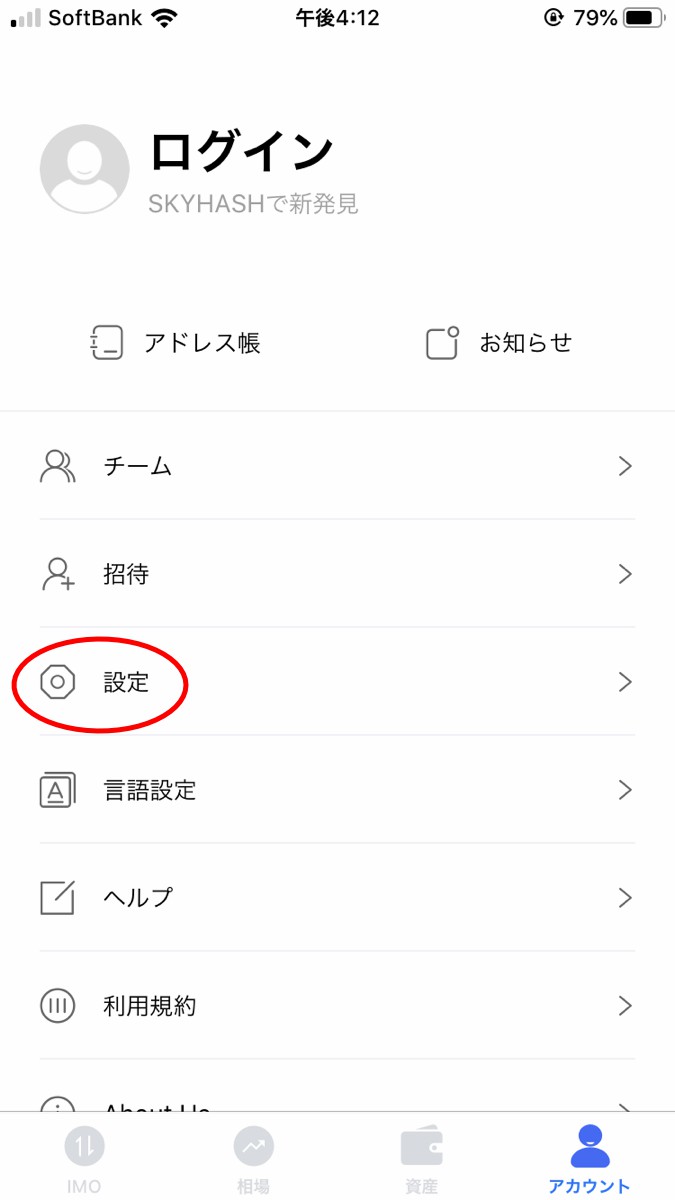This screenshot has height=1200, width=675.
Task: Select the アカウント account tab
Action: coord(590,1158)
